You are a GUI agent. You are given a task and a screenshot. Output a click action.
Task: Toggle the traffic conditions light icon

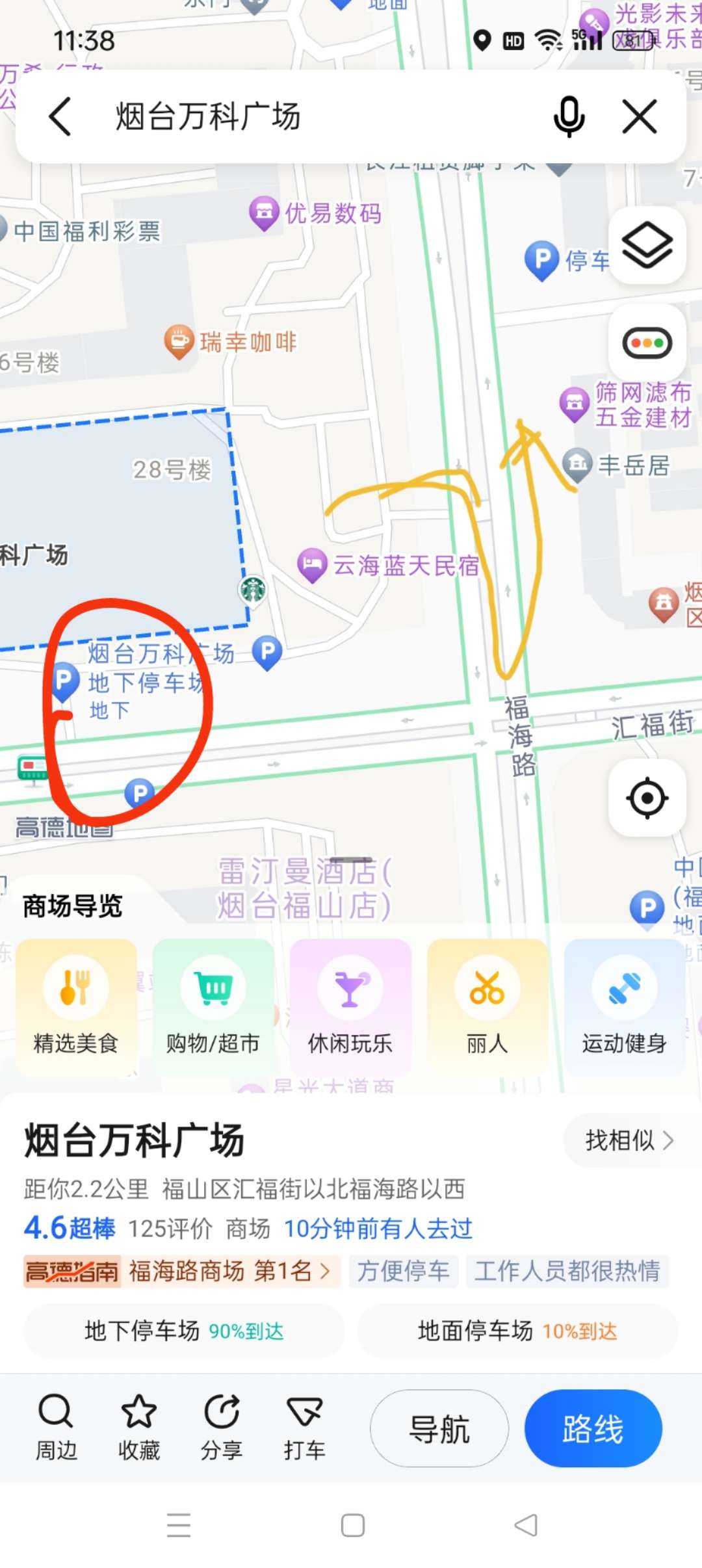coord(647,343)
